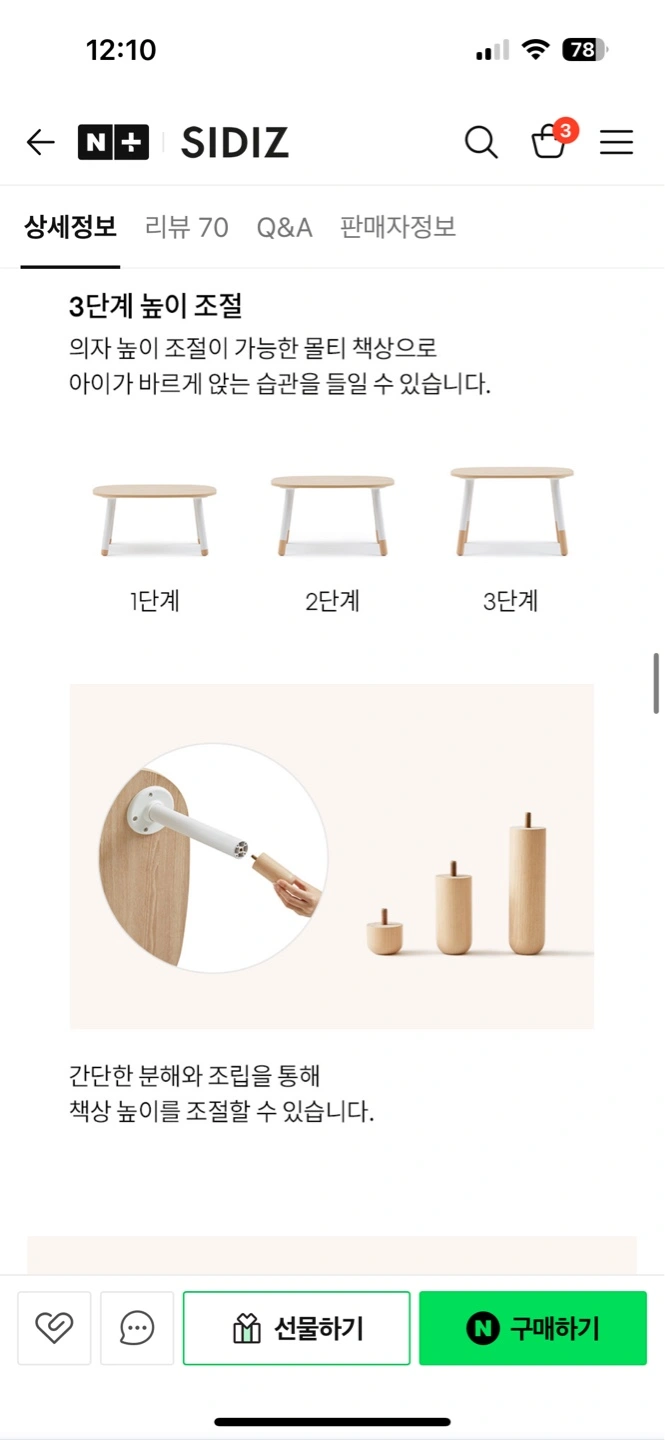The width and height of the screenshot is (665, 1440).
Task: Tap the green 구매하기 purchase button
Action: coord(533,1328)
